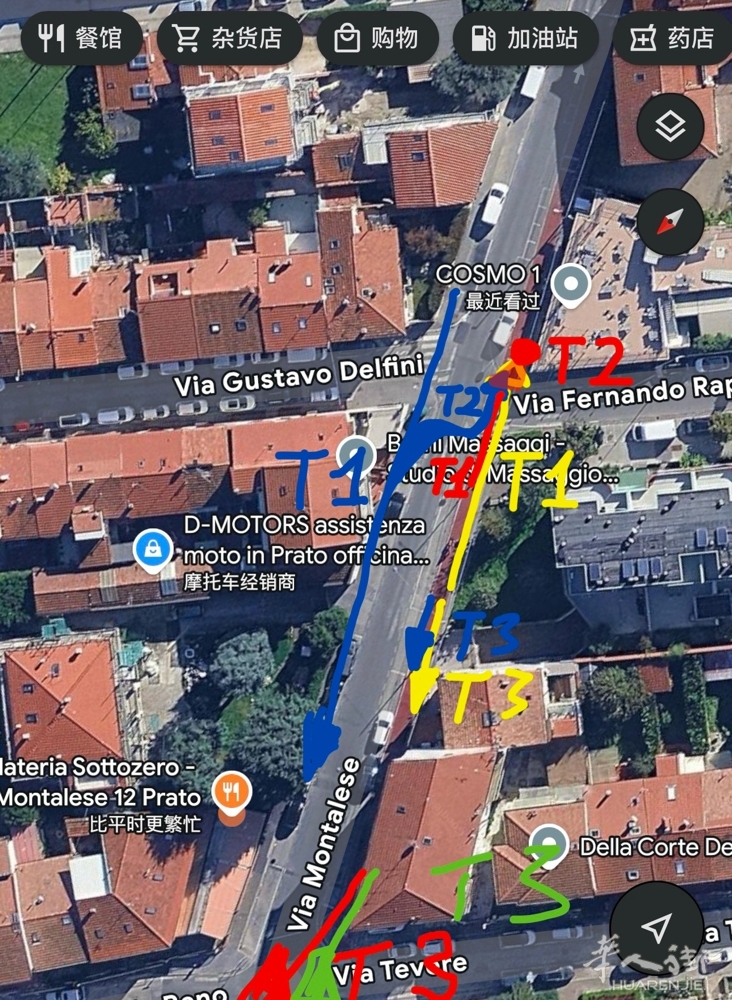Screen dimensions: 732x1000
Task: Select the 餐馆 restaurants chip
Action: [x=81, y=39]
